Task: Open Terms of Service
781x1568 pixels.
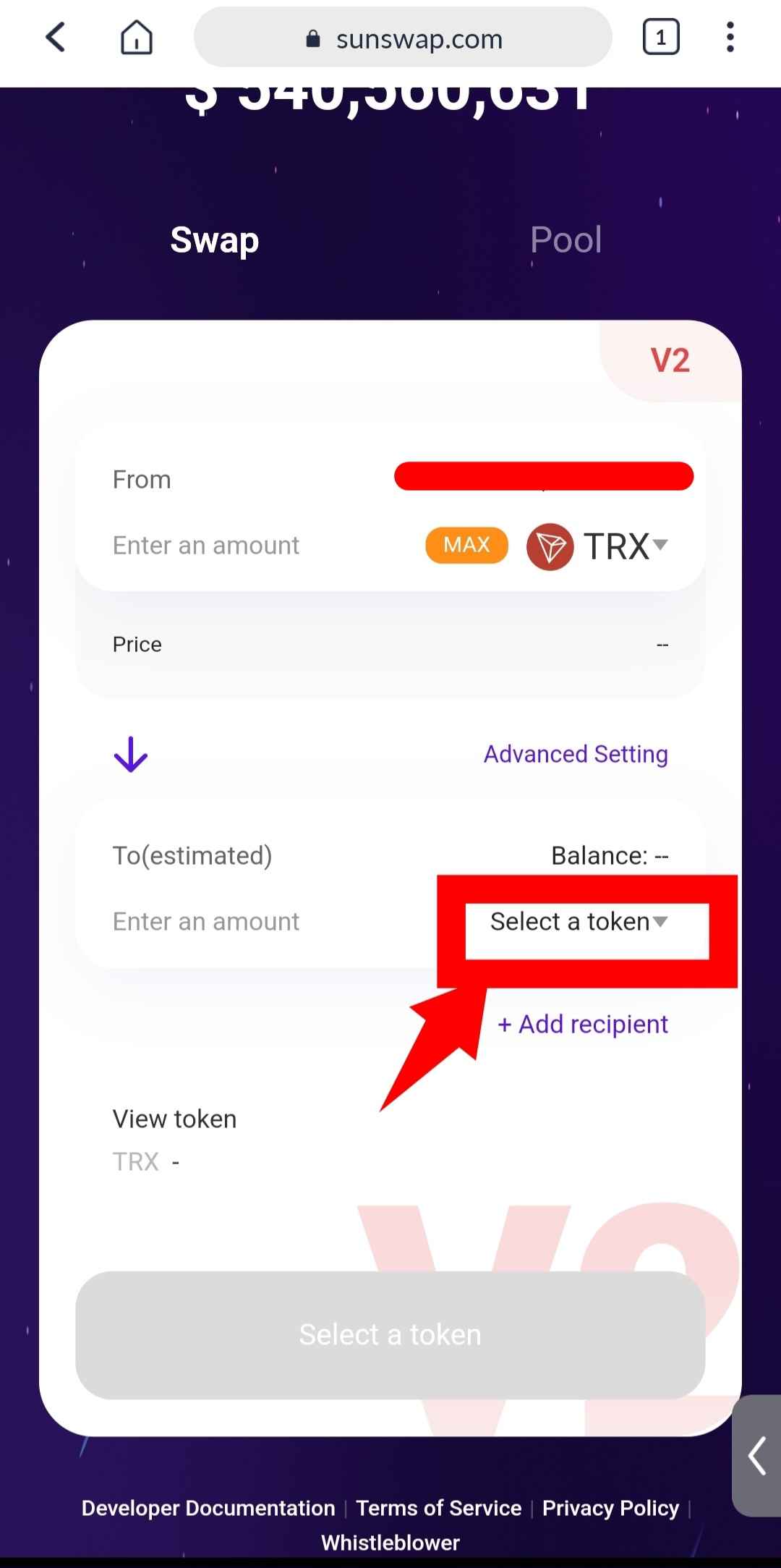Action: (439, 1508)
